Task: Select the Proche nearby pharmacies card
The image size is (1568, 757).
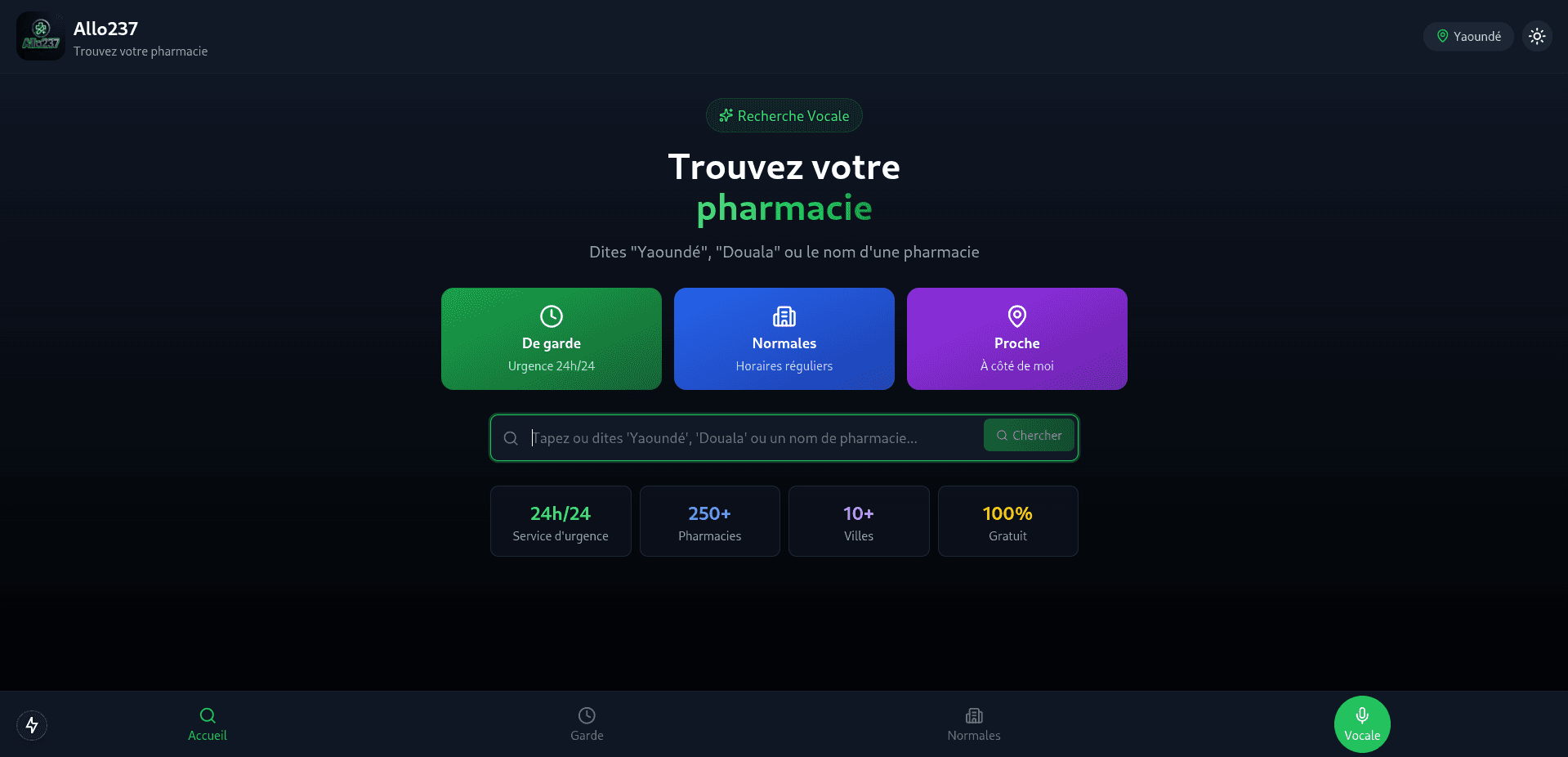Action: tap(1016, 338)
